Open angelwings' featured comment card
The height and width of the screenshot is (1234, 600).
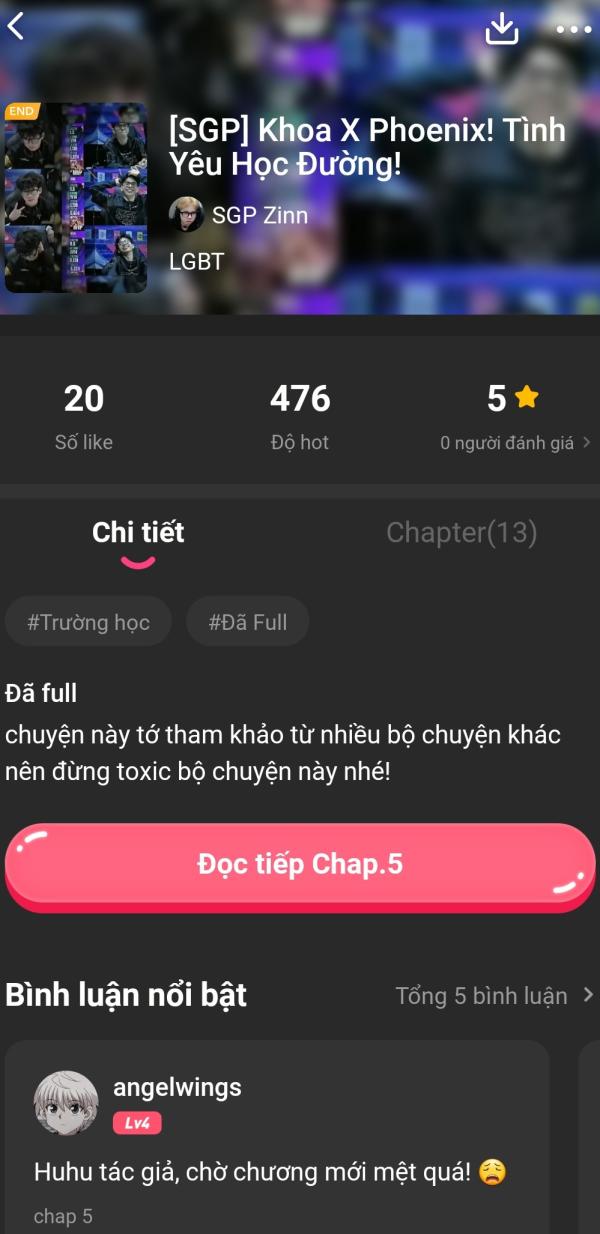coord(277,1137)
